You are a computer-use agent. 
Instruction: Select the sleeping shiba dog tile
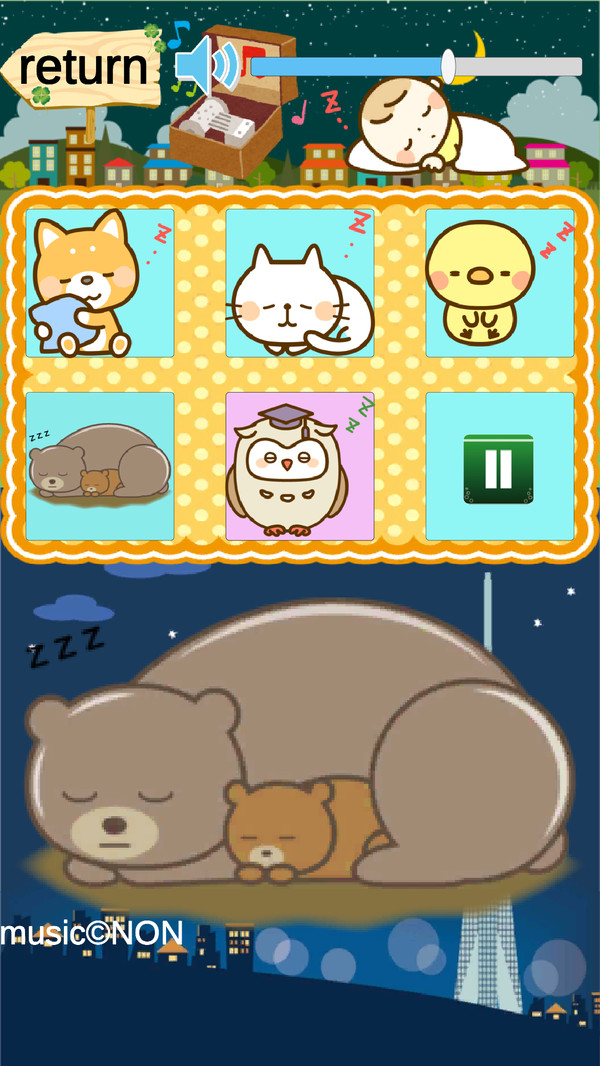click(x=100, y=283)
